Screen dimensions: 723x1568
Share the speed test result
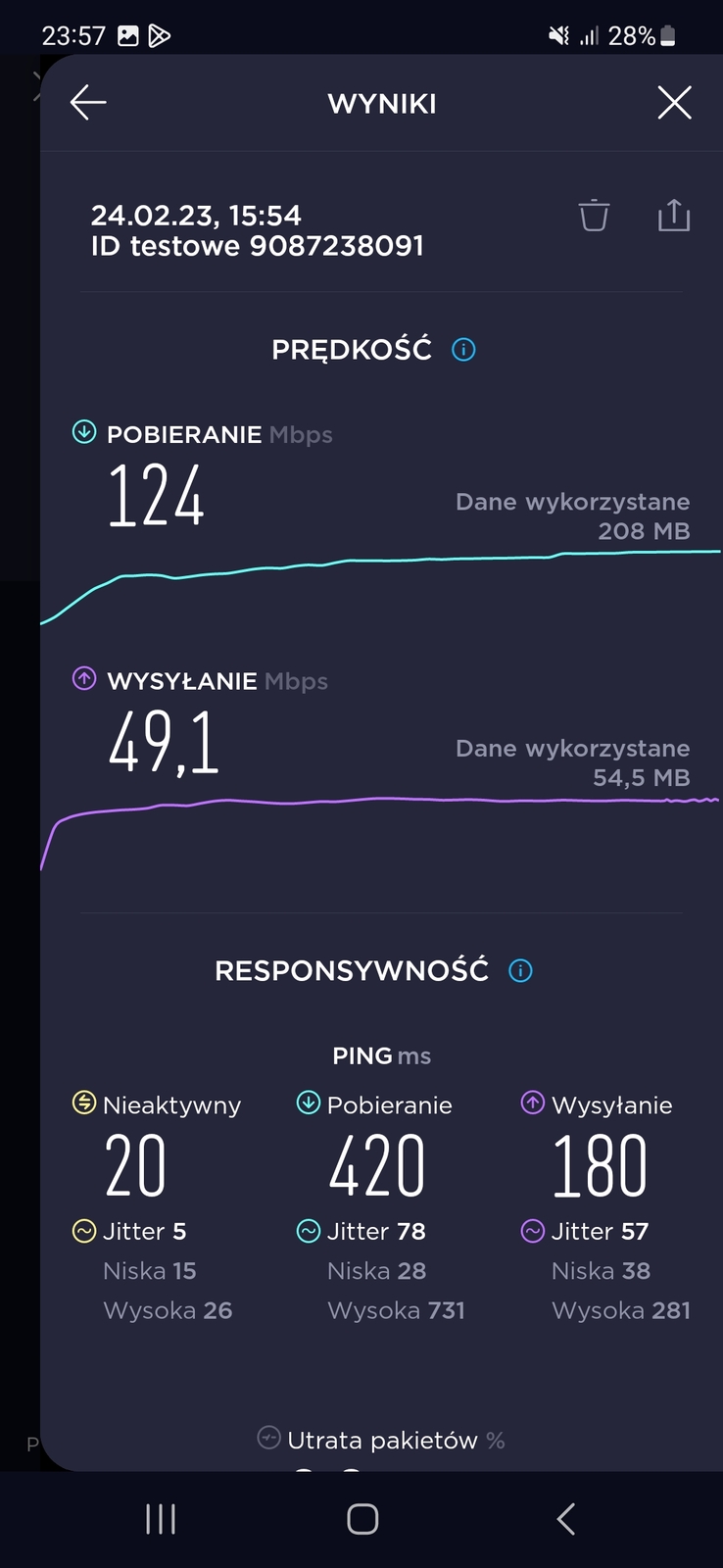(674, 216)
